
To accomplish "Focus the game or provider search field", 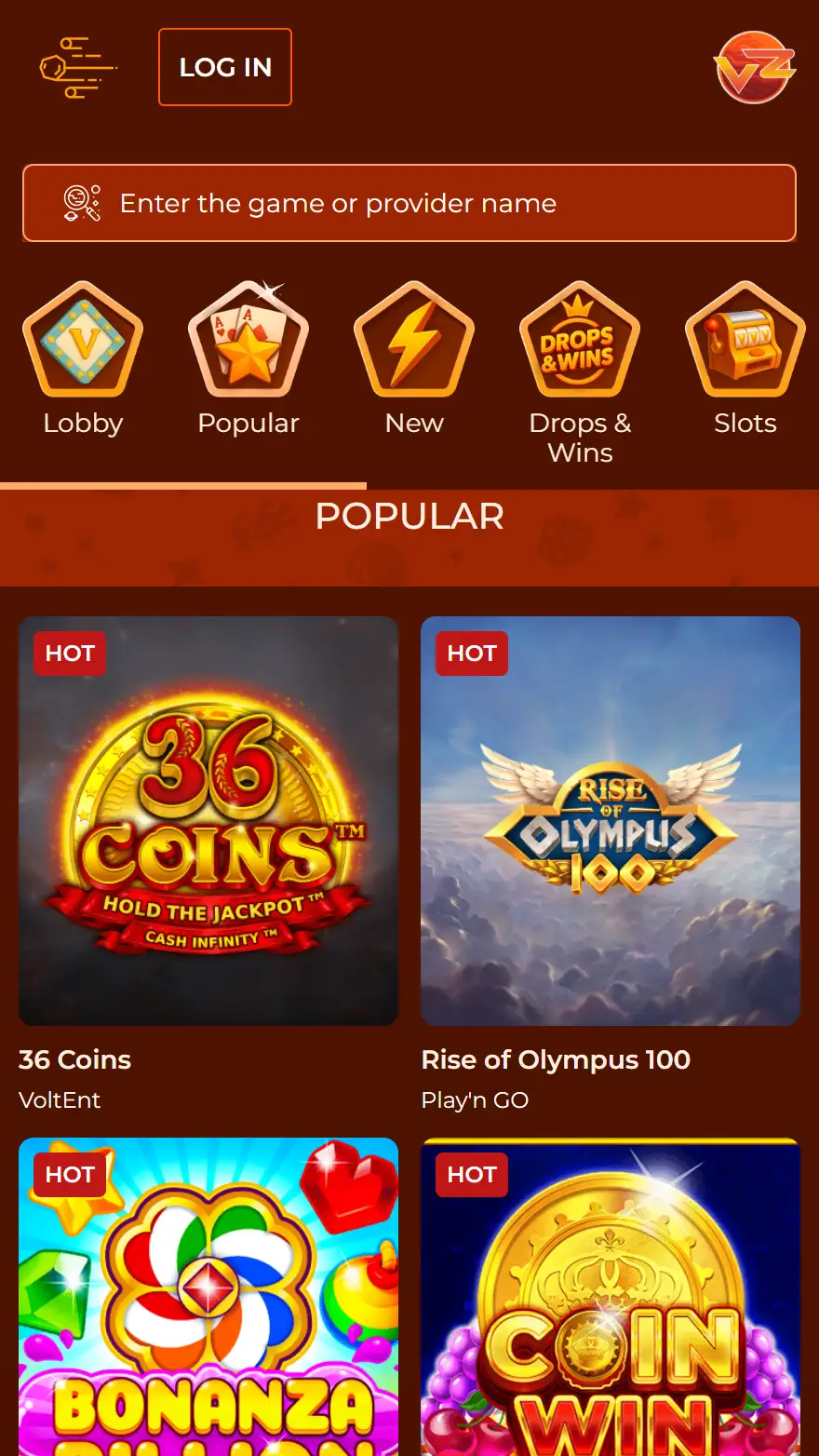I will coord(409,203).
